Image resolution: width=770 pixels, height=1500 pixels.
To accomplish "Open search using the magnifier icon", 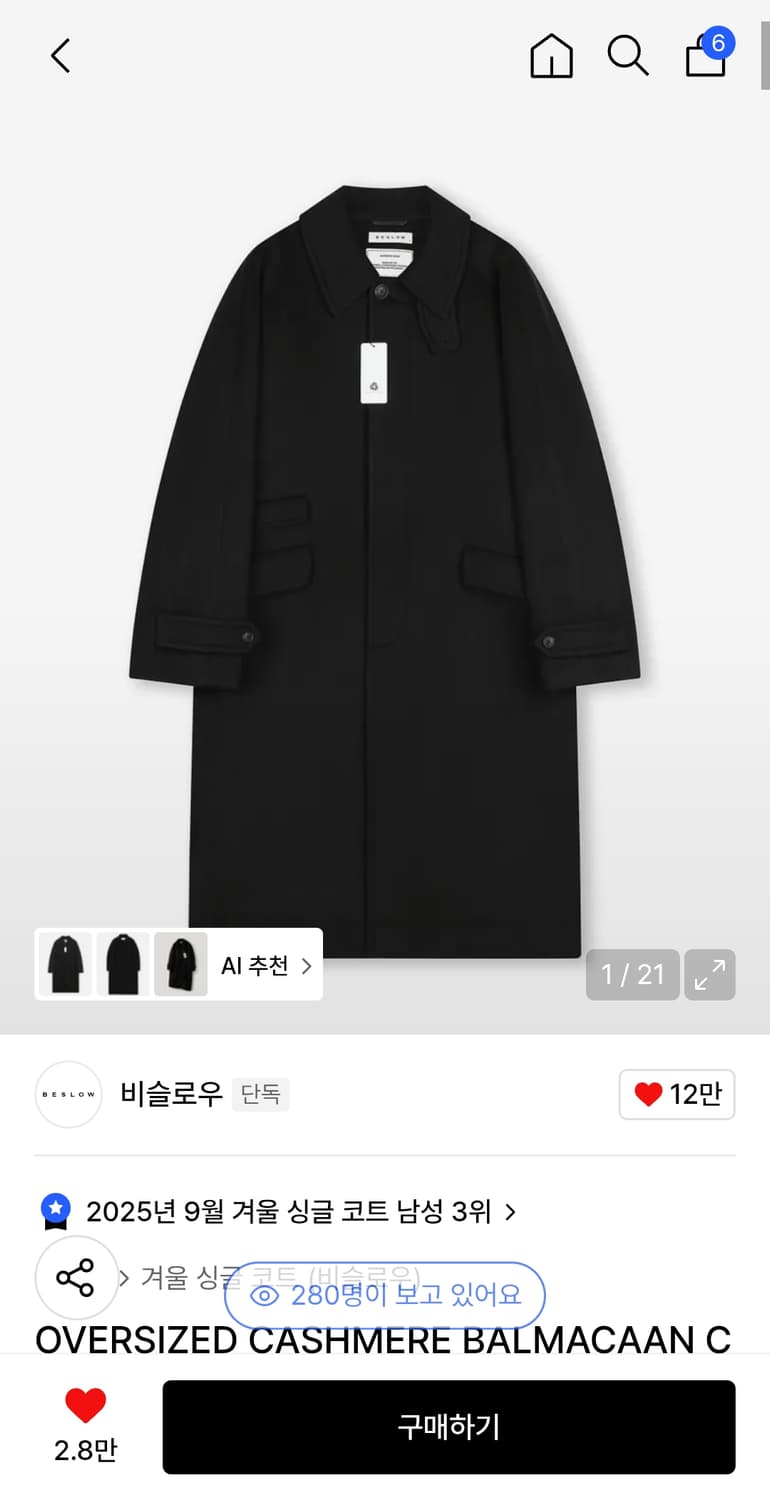I will [628, 57].
